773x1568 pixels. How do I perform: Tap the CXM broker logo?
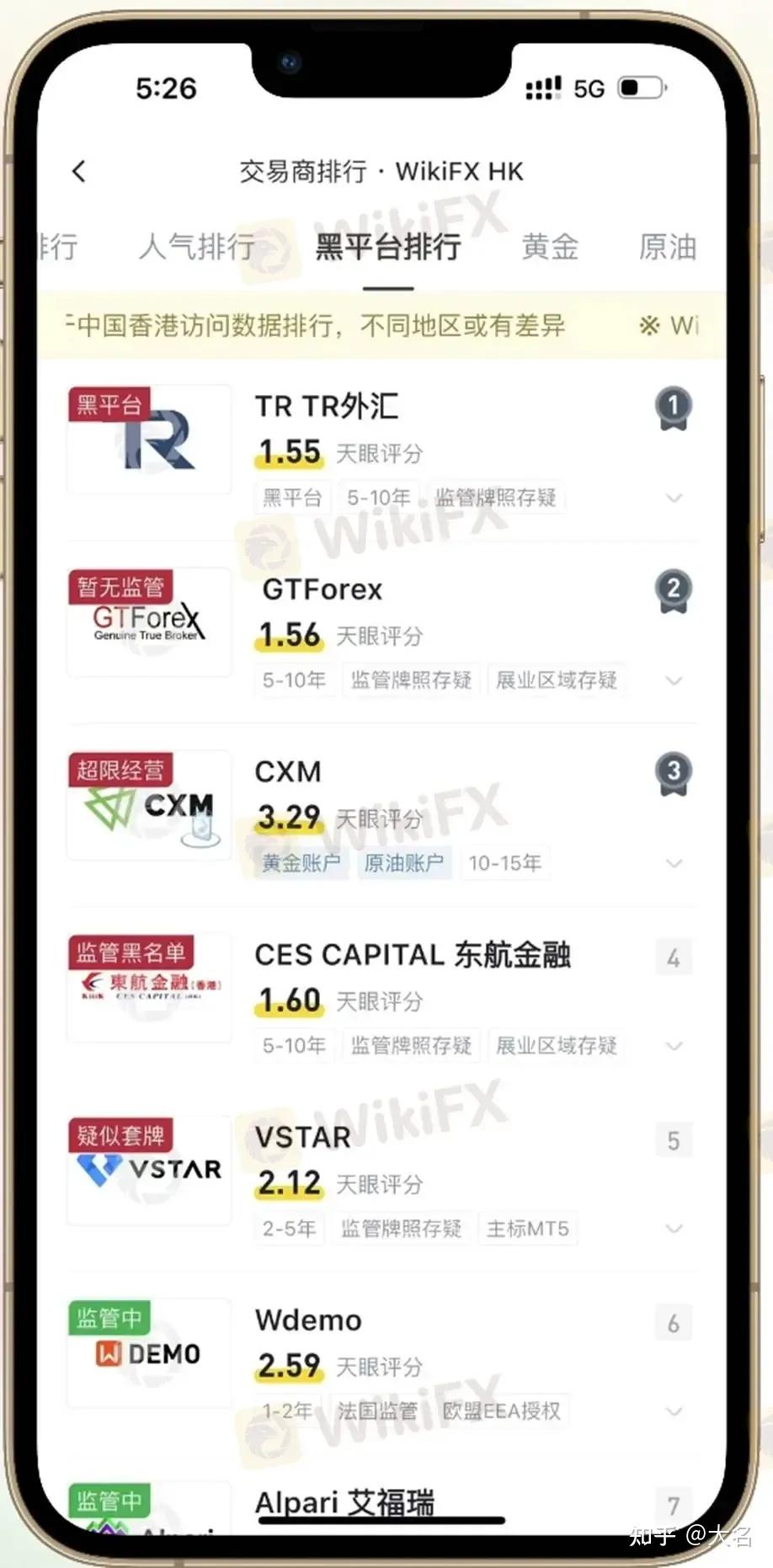pos(149,804)
